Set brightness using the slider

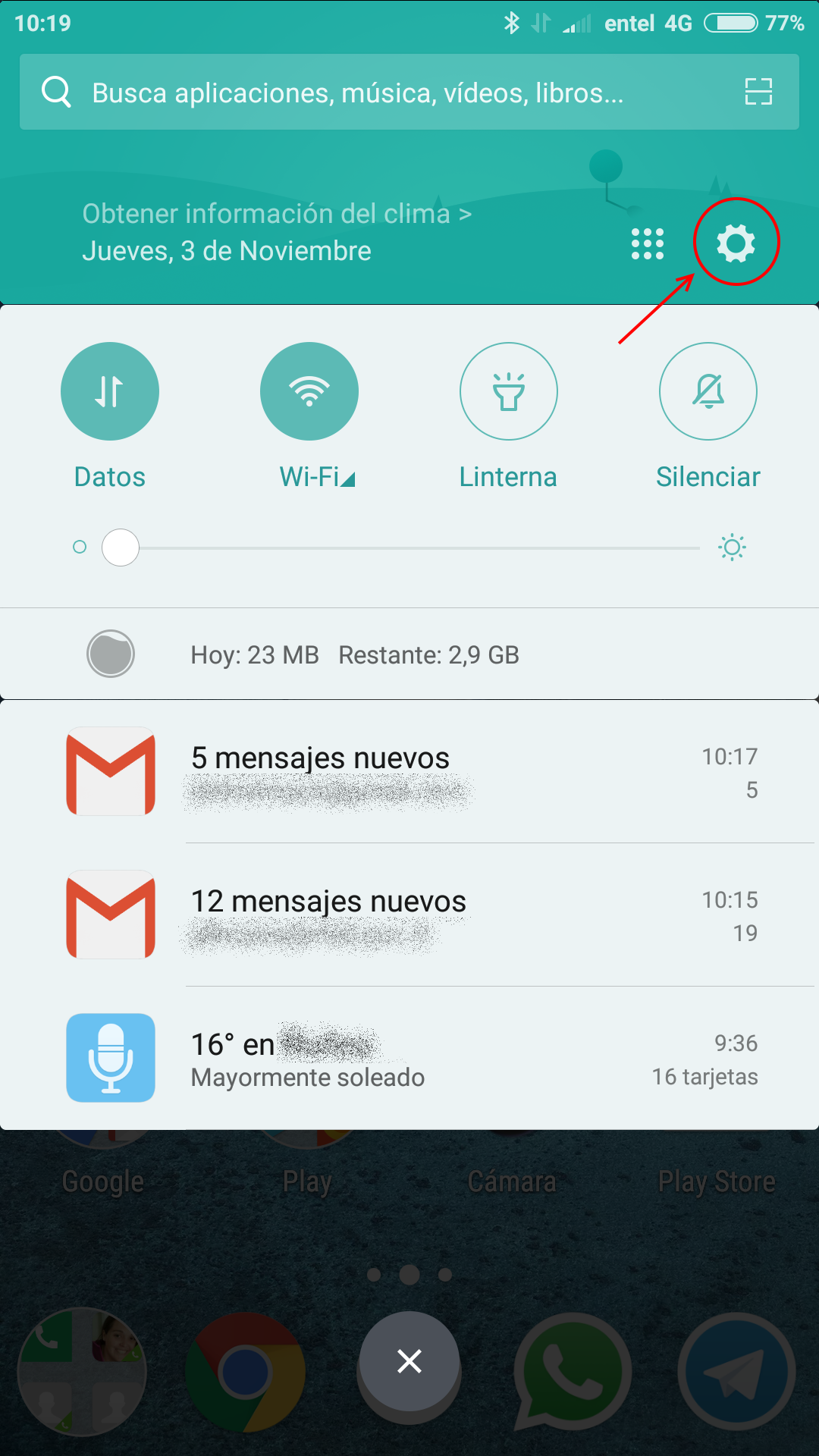click(409, 548)
